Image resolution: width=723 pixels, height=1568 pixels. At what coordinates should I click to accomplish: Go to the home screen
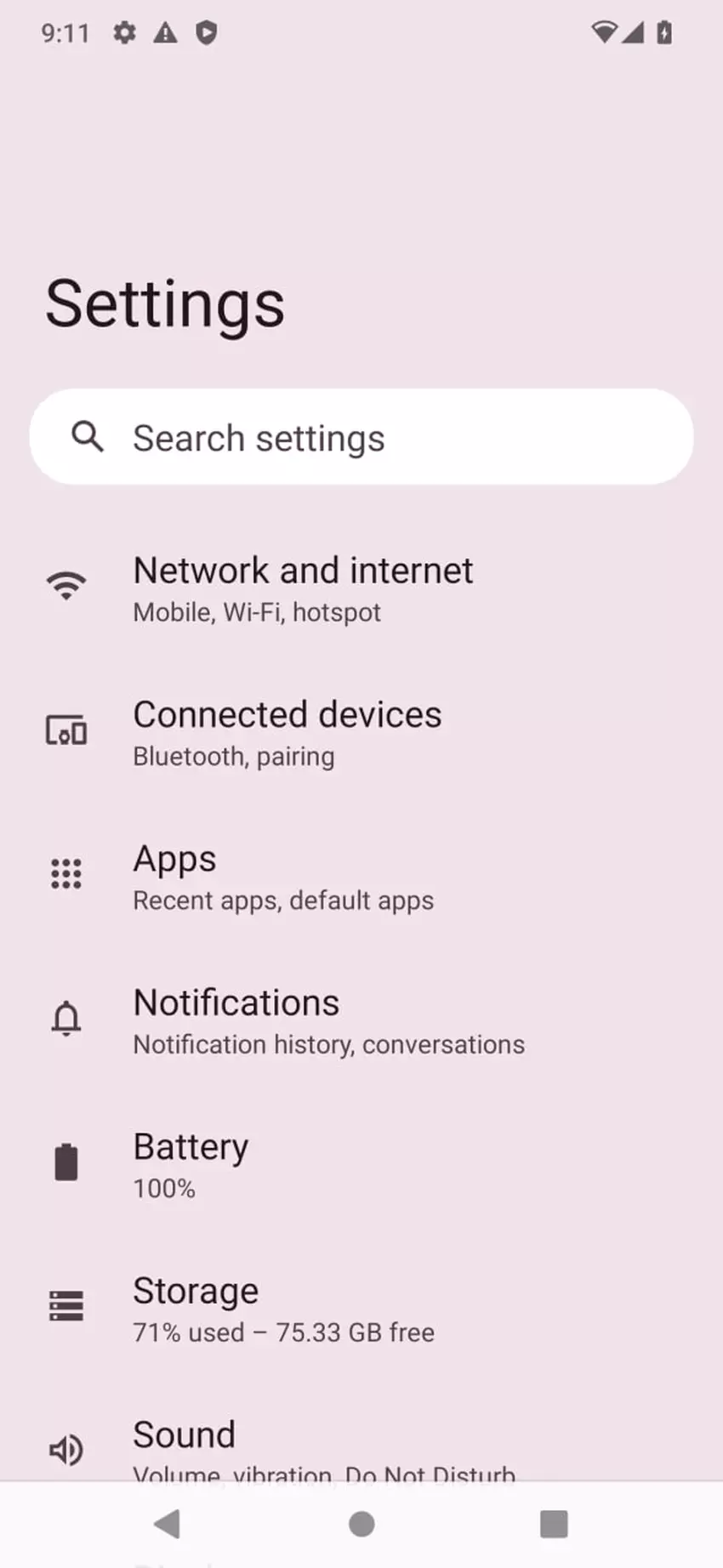click(x=361, y=1525)
